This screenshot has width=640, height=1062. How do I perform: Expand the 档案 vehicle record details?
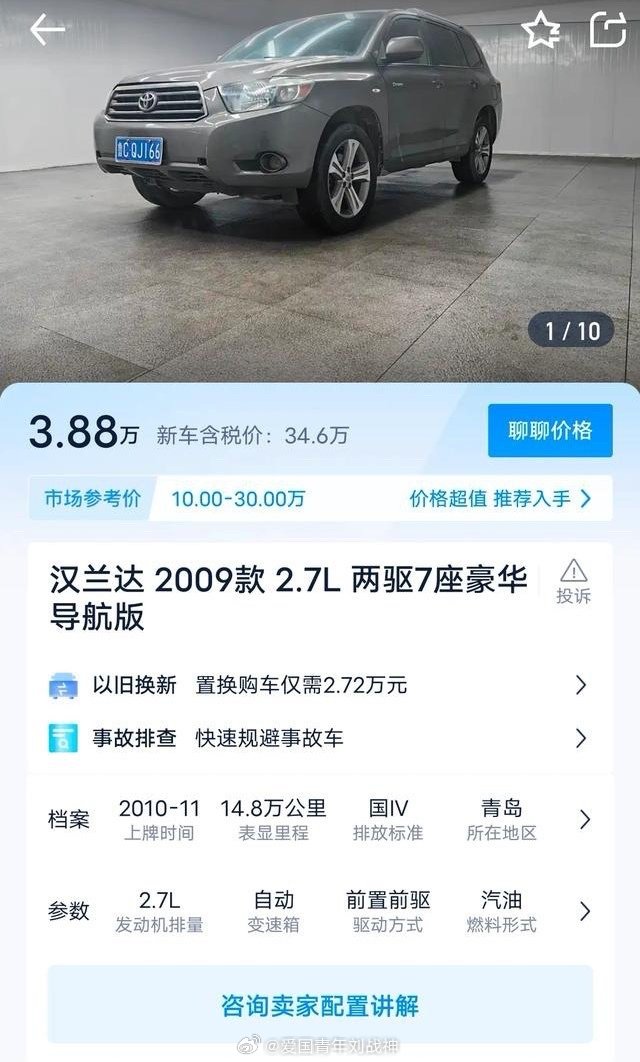point(584,819)
